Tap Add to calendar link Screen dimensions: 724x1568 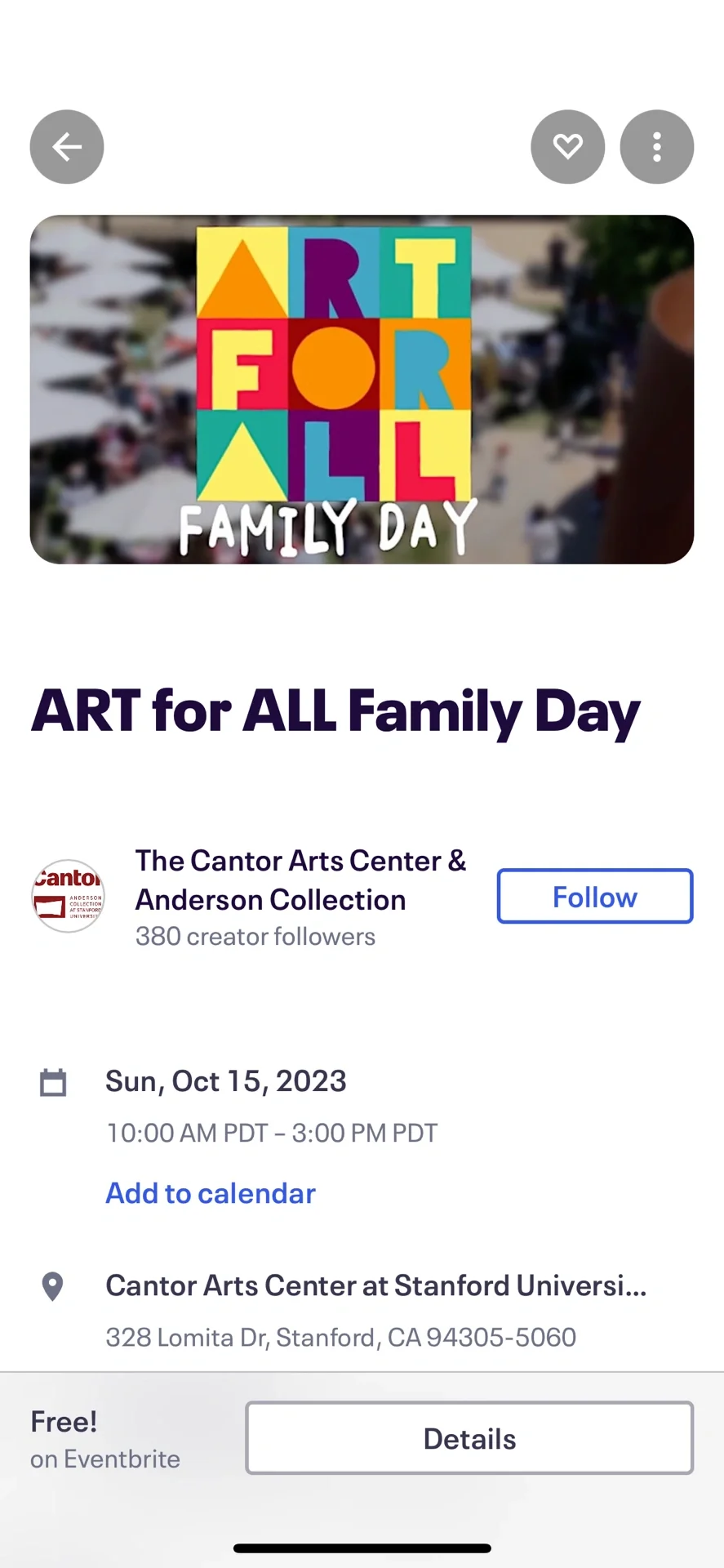pyautogui.click(x=210, y=1193)
